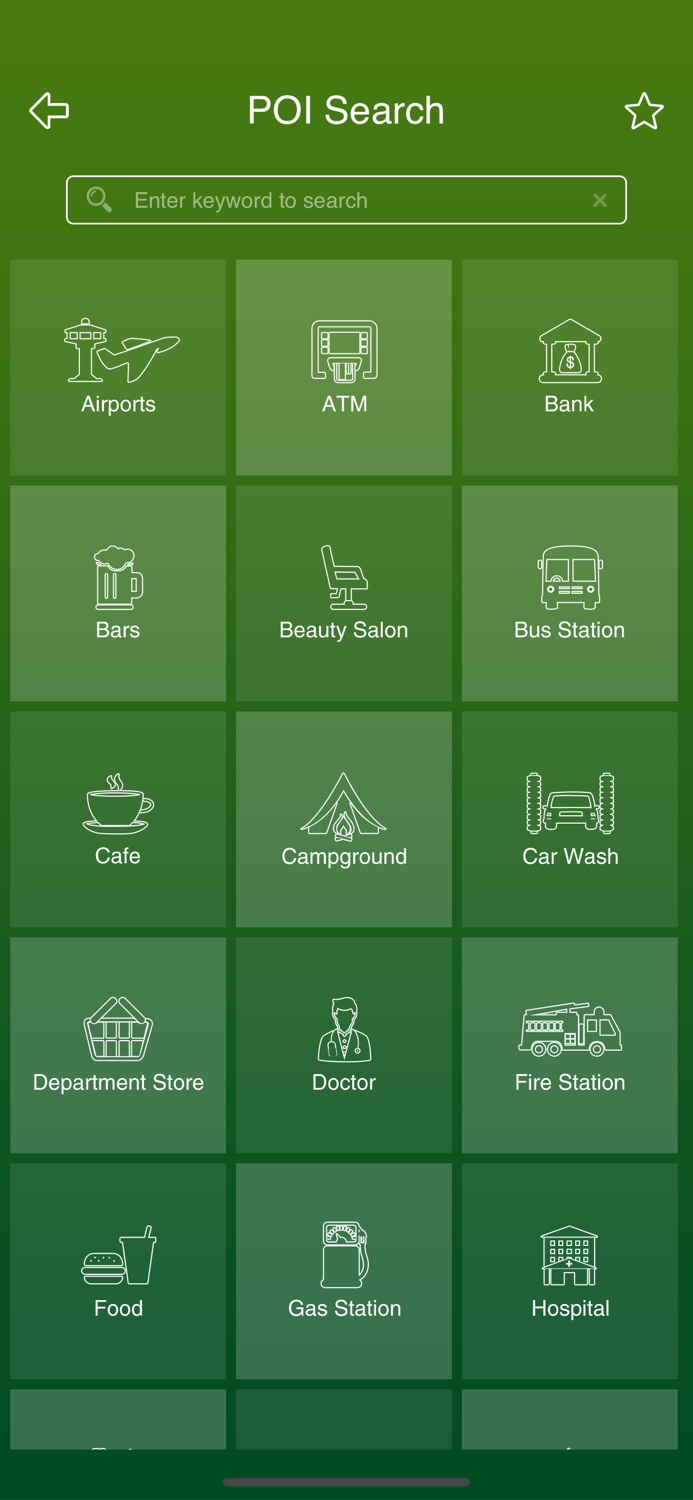Viewport: 693px width, 1500px height.
Task: Open the Department Store category
Action: click(118, 1045)
